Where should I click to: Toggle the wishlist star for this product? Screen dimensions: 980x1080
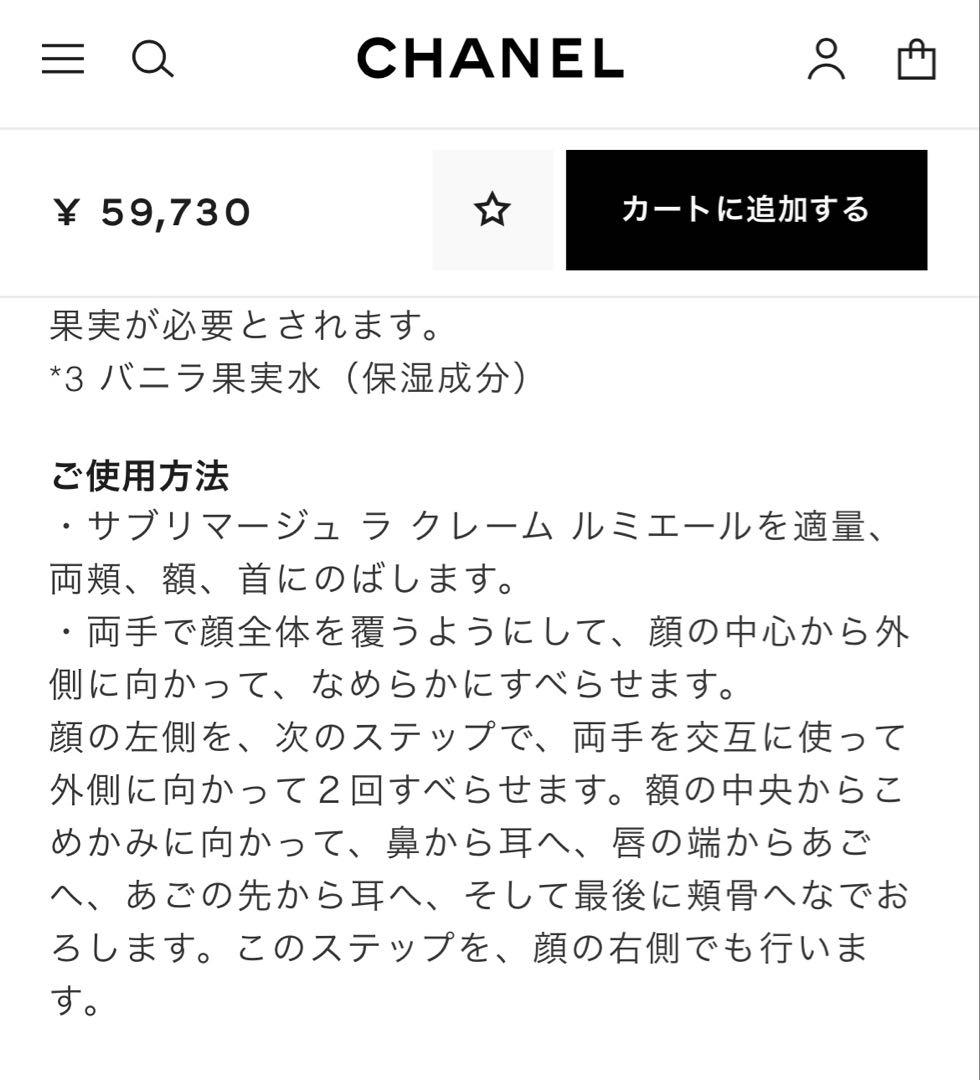tap(492, 210)
